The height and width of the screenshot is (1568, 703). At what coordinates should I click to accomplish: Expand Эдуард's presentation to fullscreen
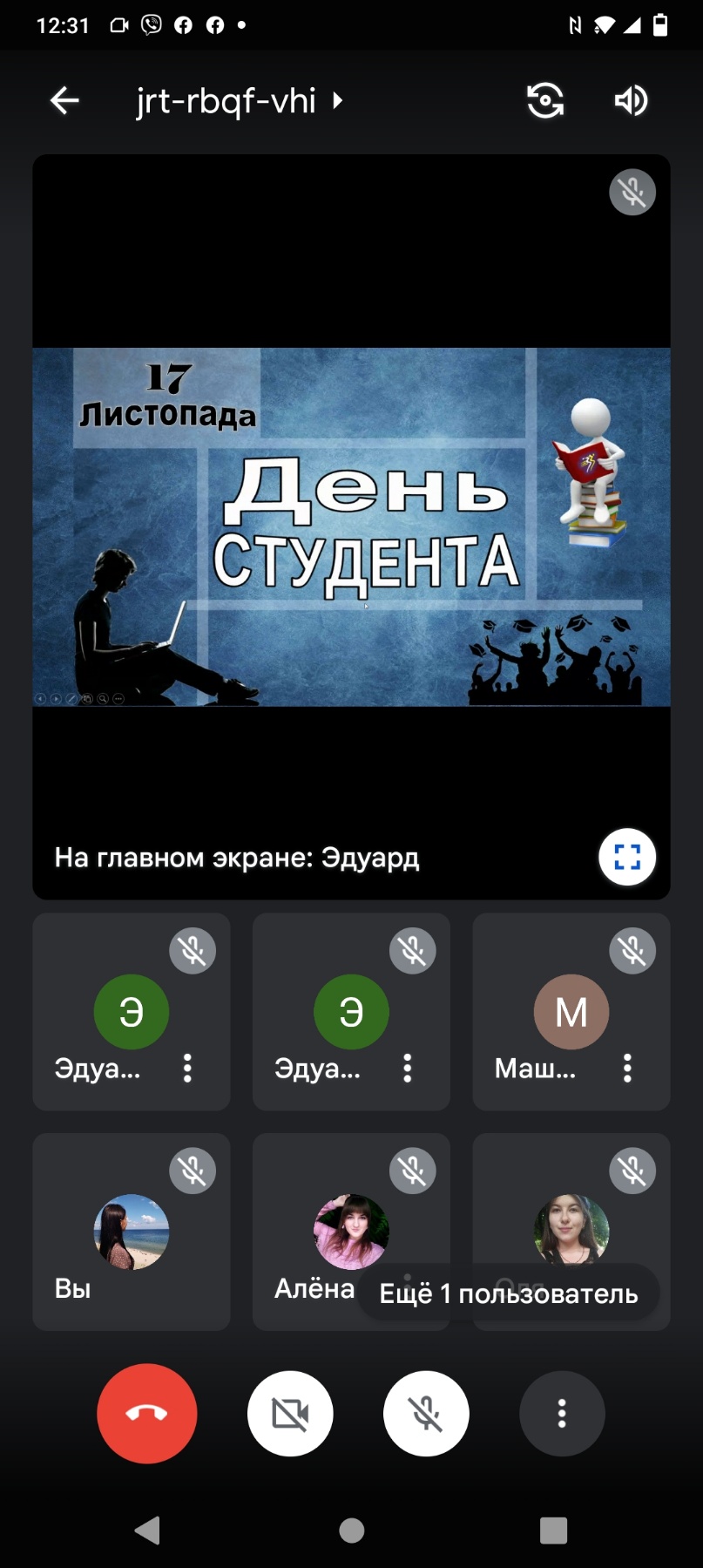[x=627, y=857]
